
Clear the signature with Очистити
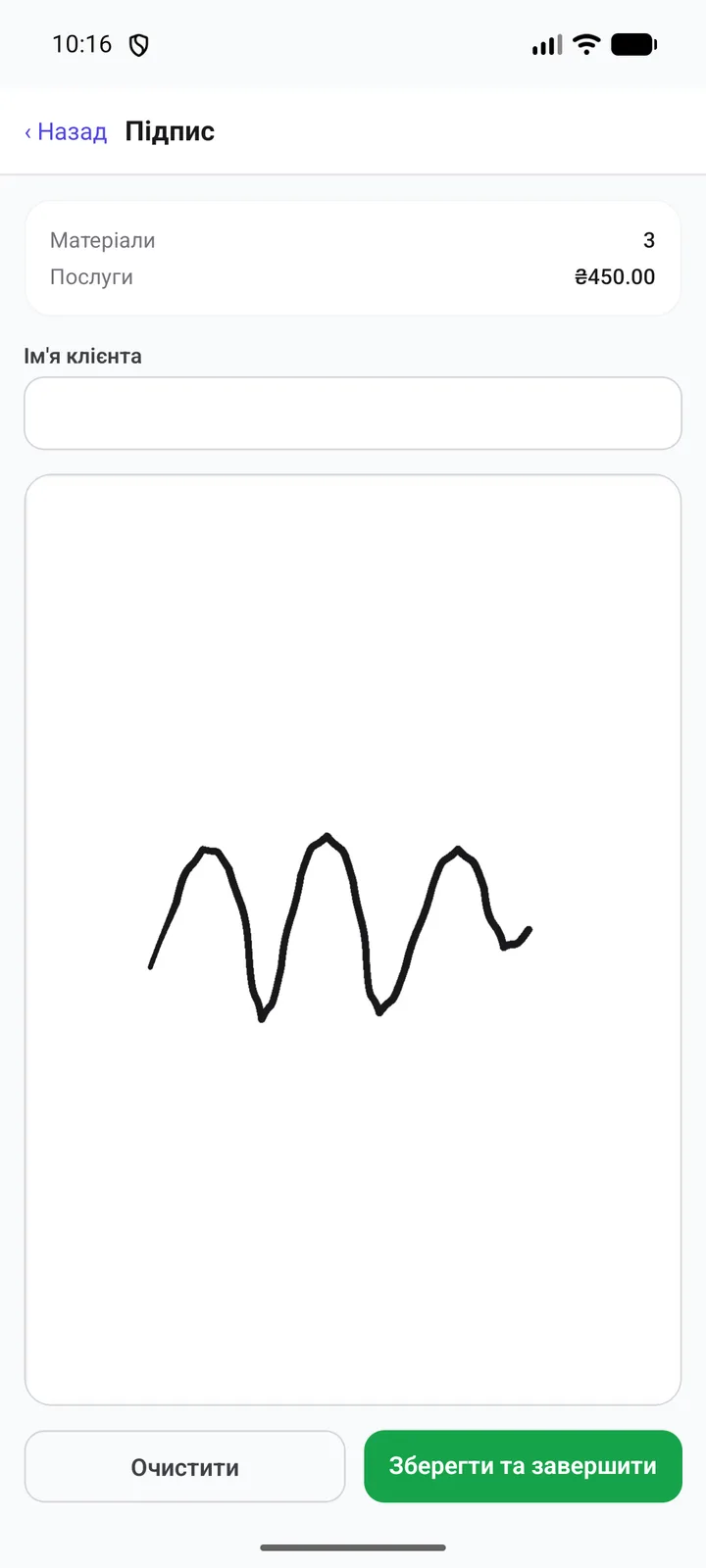pos(185,1467)
